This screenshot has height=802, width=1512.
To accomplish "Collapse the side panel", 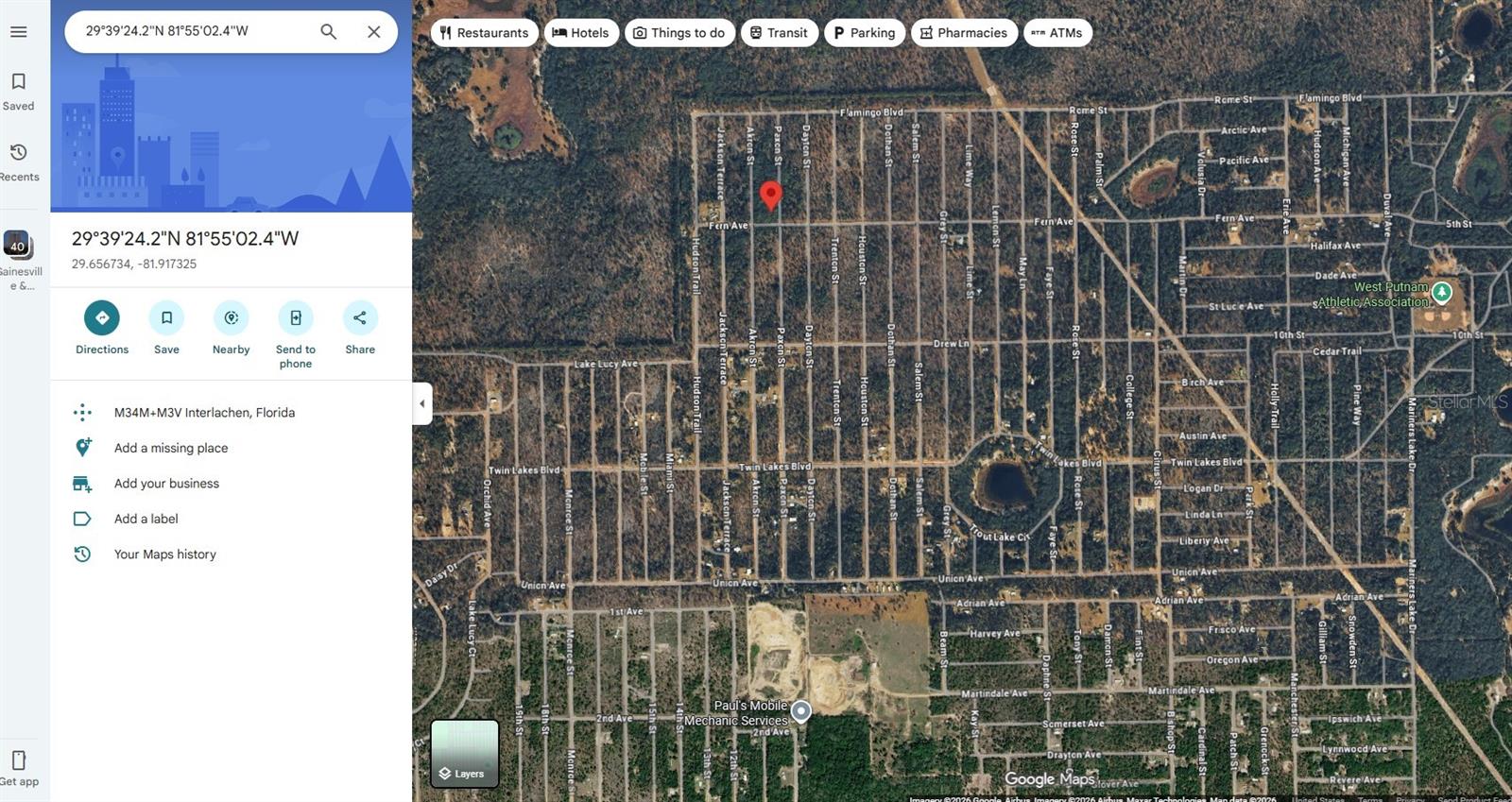I will pyautogui.click(x=421, y=403).
